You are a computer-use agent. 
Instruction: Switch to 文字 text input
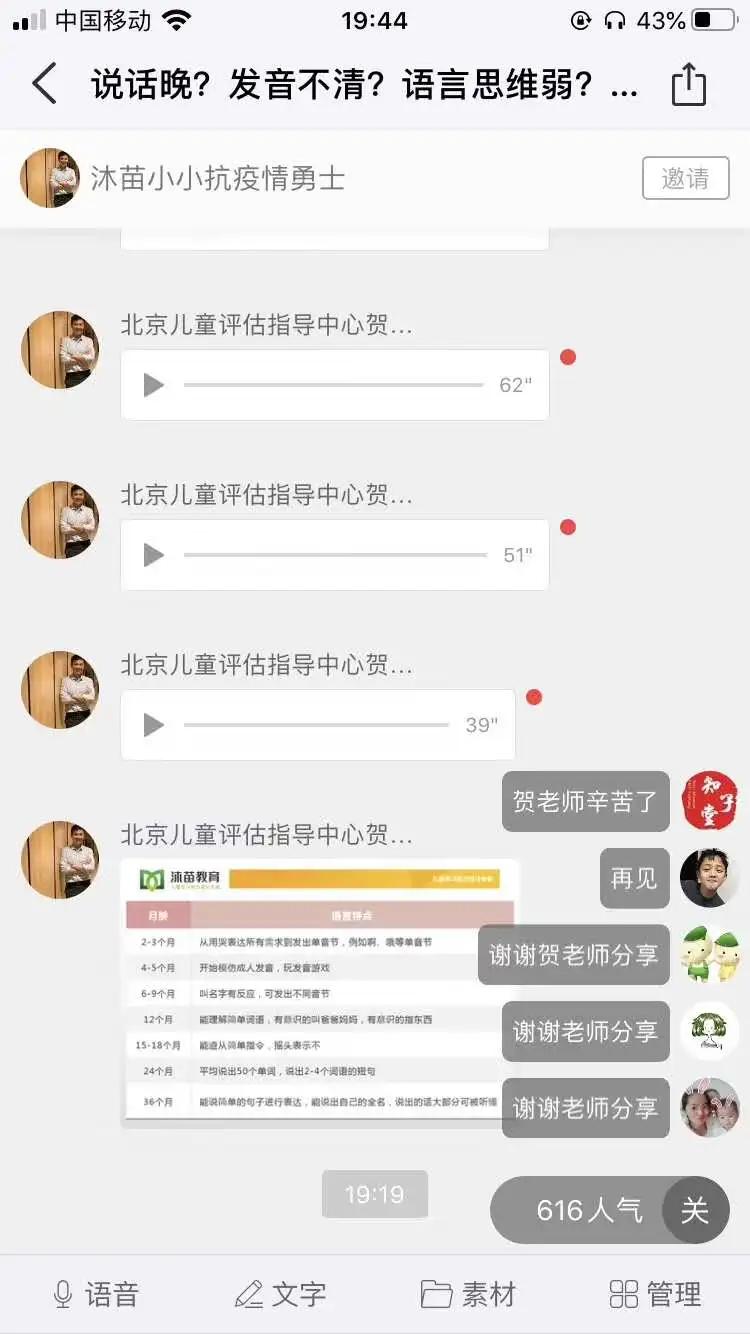click(280, 1294)
